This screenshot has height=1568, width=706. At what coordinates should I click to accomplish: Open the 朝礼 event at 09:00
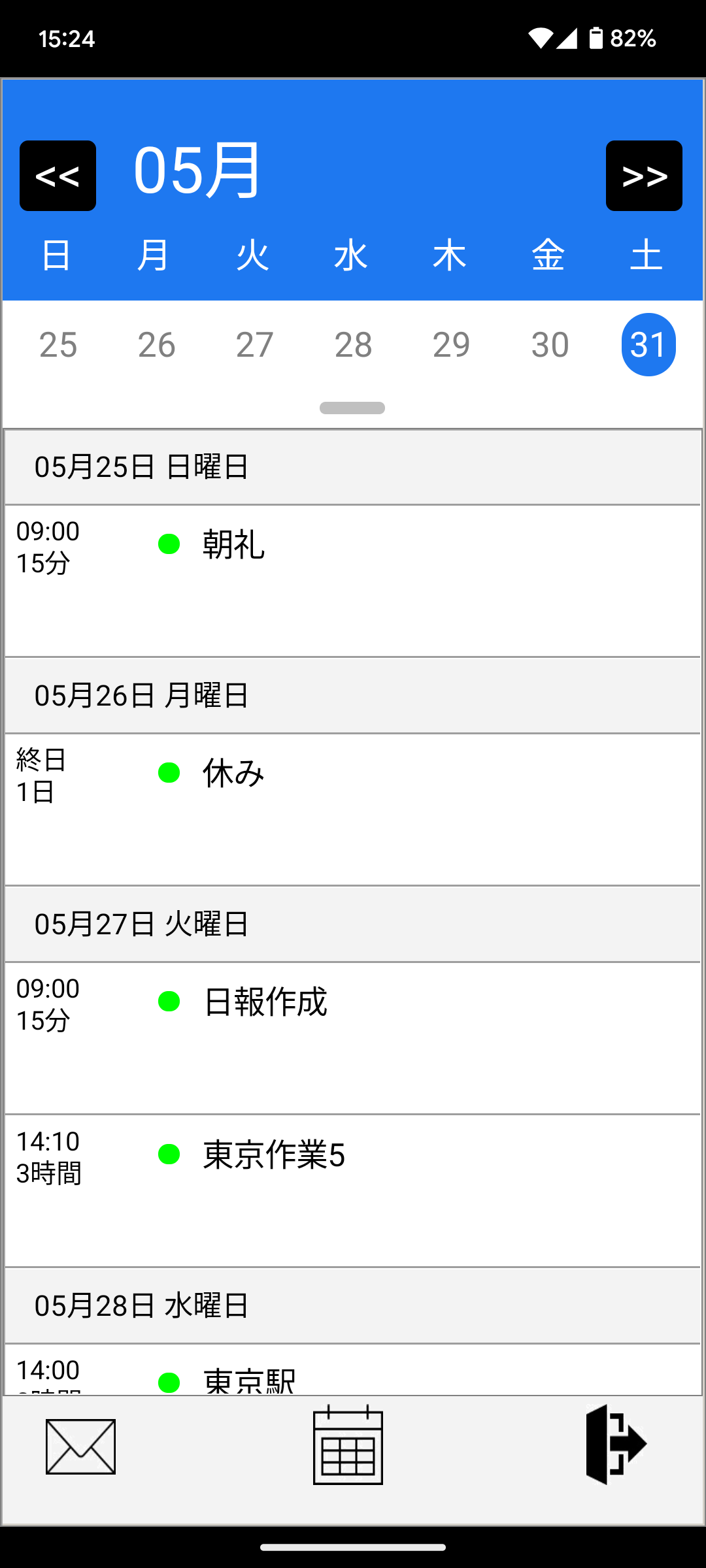point(352,580)
